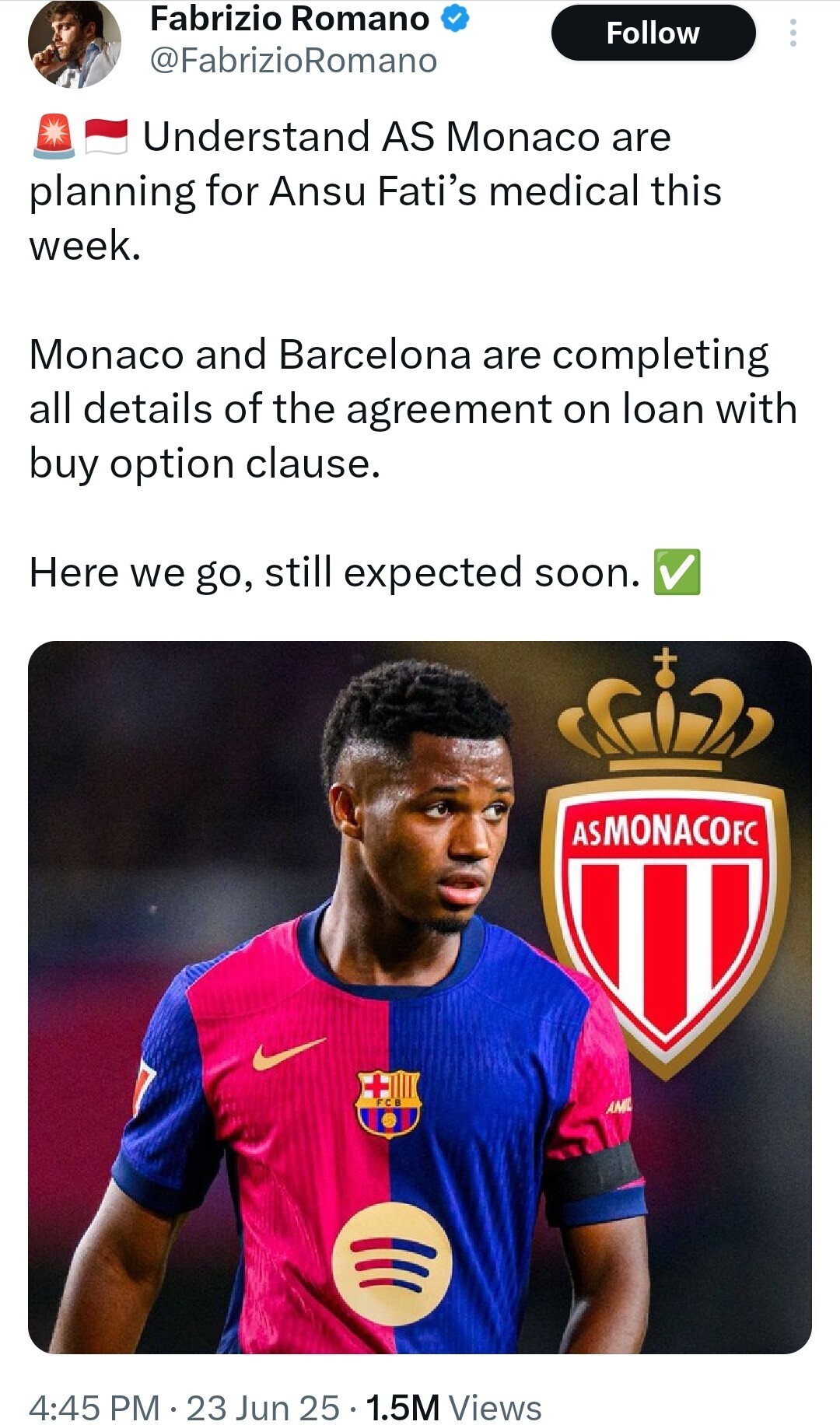Open the tweet's three-dot overflow menu

[x=793, y=33]
